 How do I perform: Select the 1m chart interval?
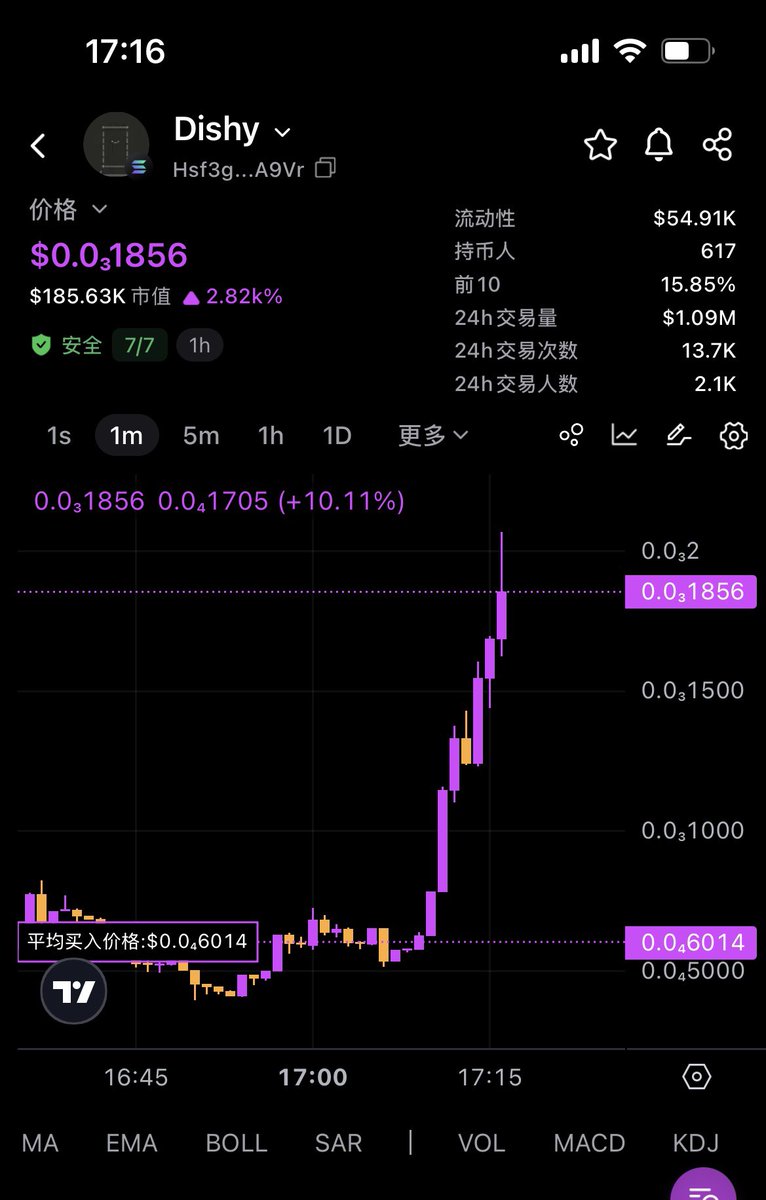tap(126, 436)
